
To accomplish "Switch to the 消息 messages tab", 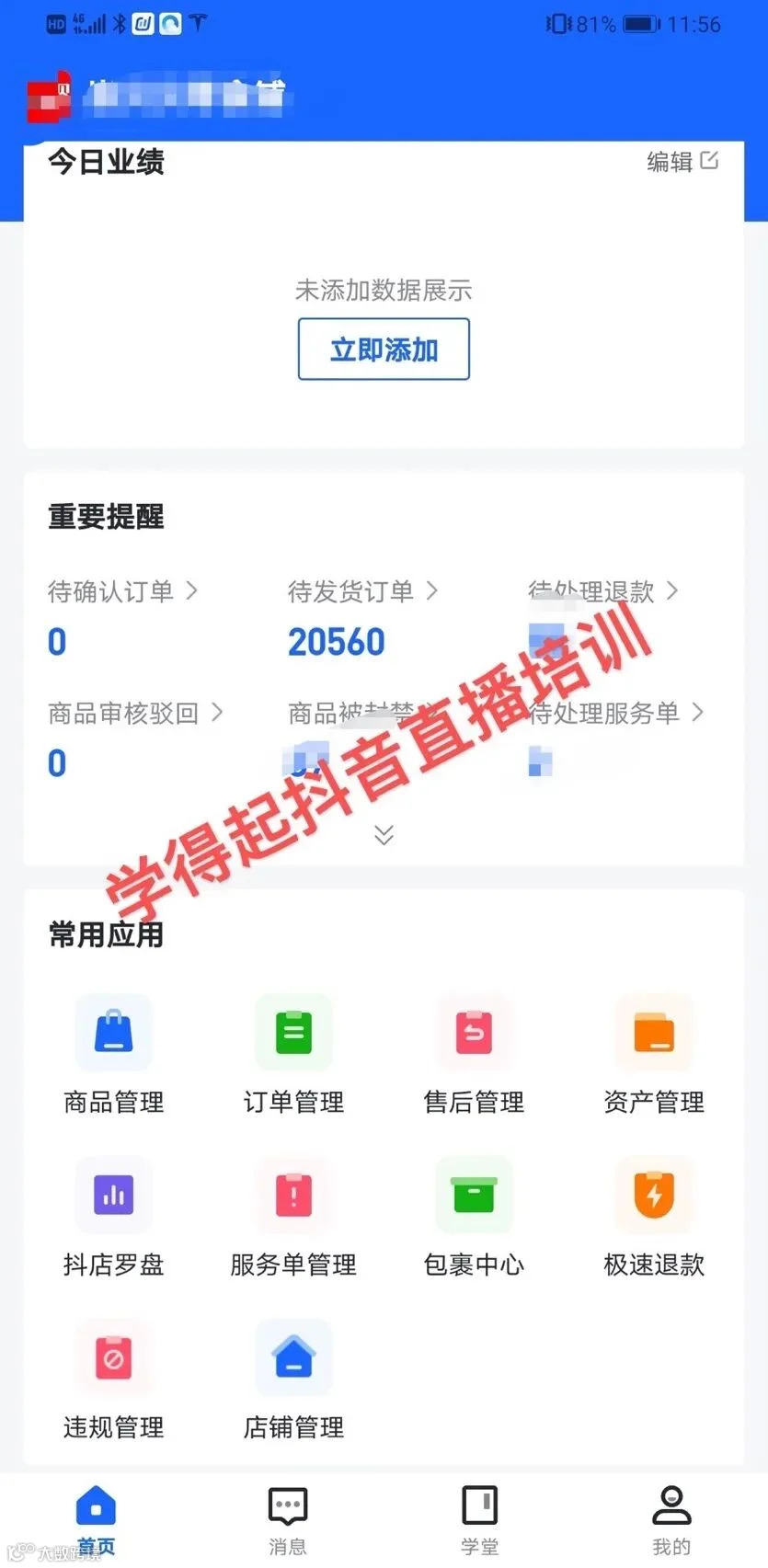I will [x=288, y=1520].
